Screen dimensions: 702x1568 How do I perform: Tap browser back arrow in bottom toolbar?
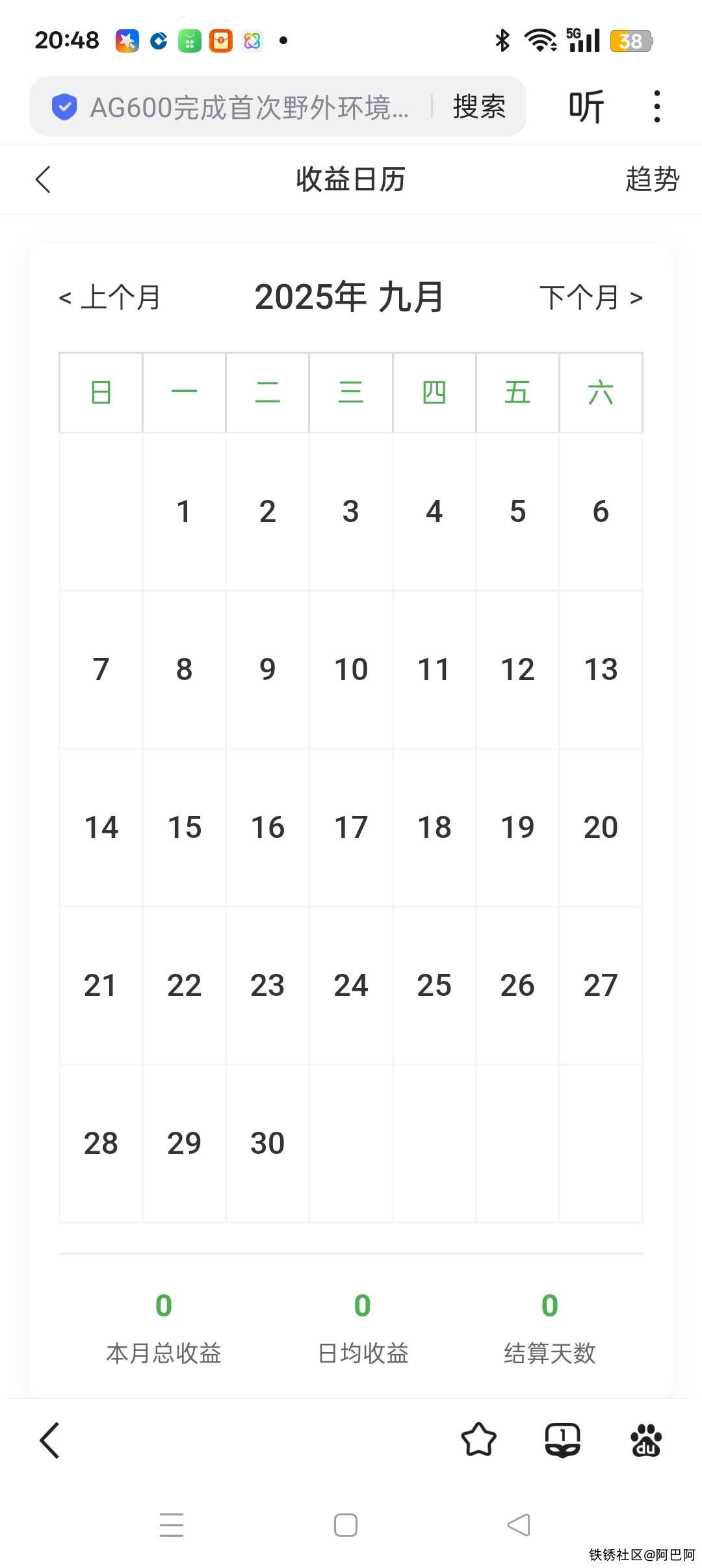[x=50, y=1440]
